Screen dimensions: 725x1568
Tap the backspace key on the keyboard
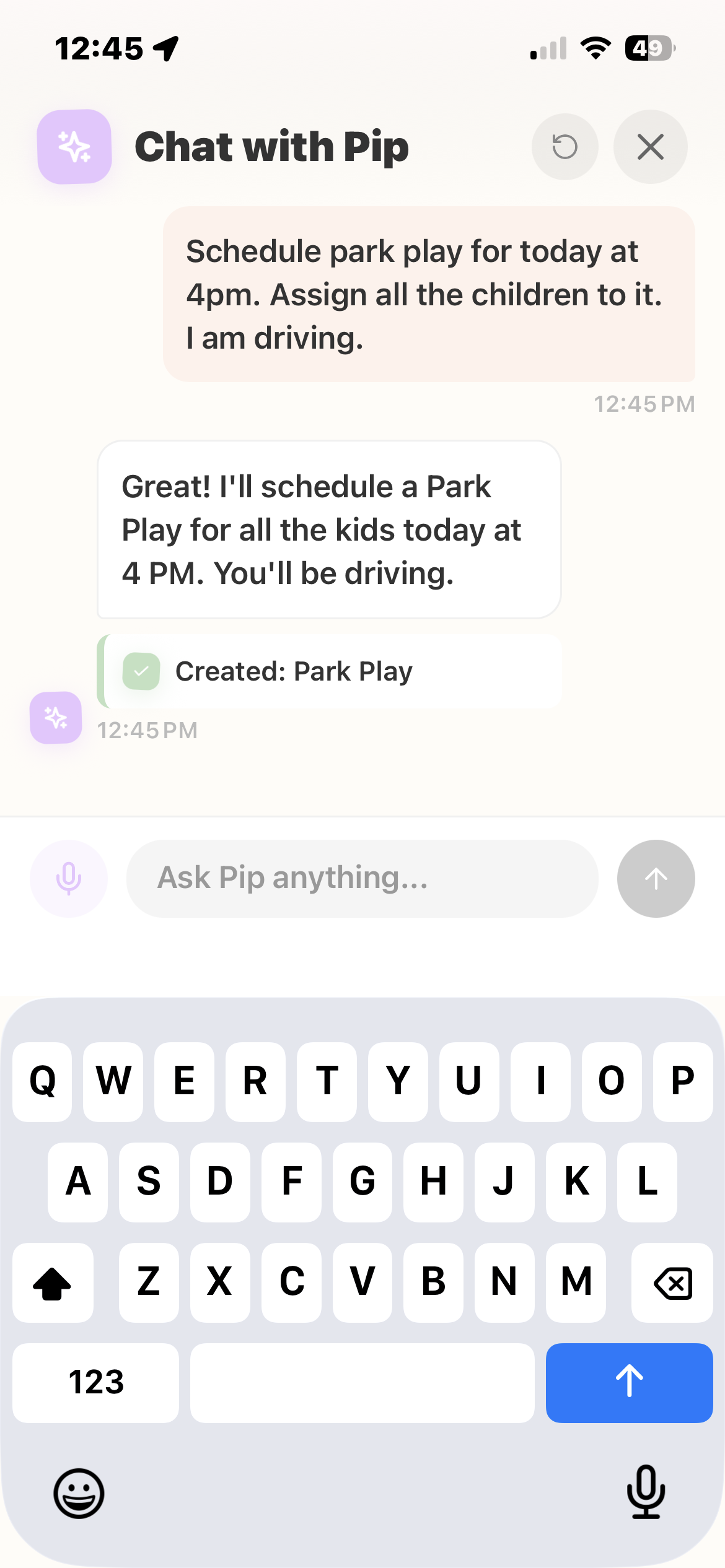click(672, 1283)
